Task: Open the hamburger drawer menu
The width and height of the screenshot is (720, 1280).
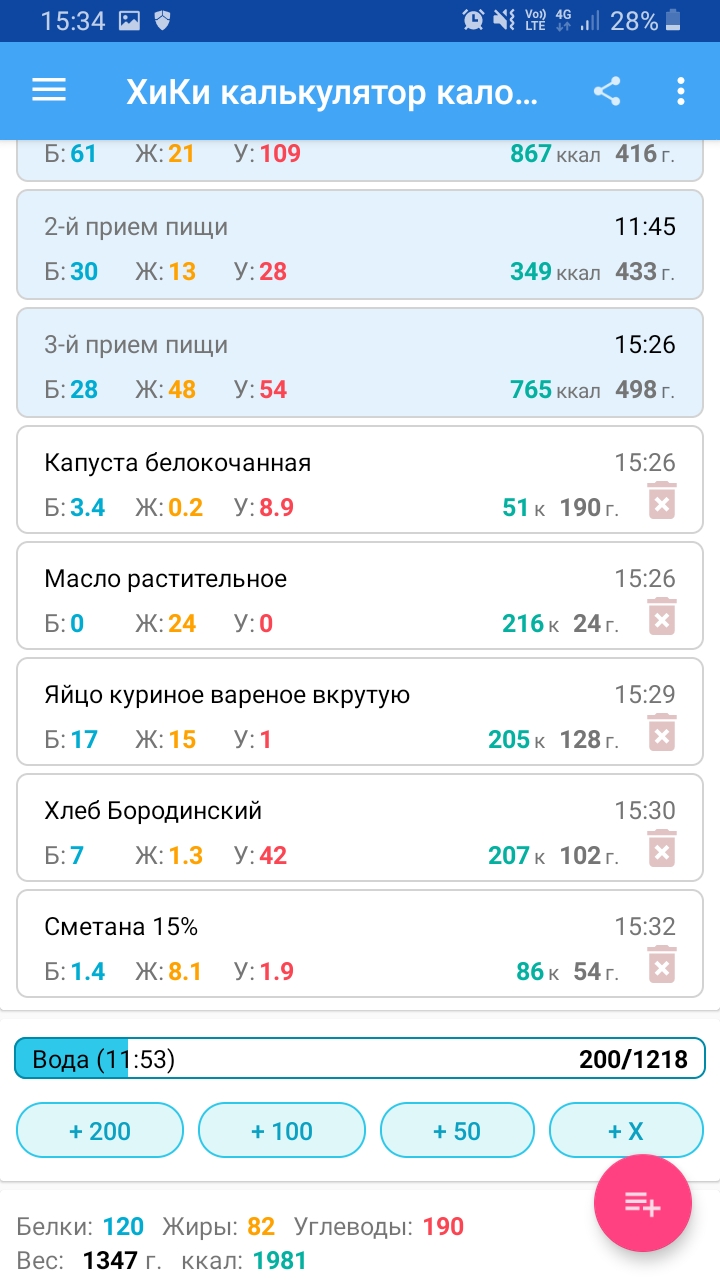Action: pyautogui.click(x=49, y=91)
